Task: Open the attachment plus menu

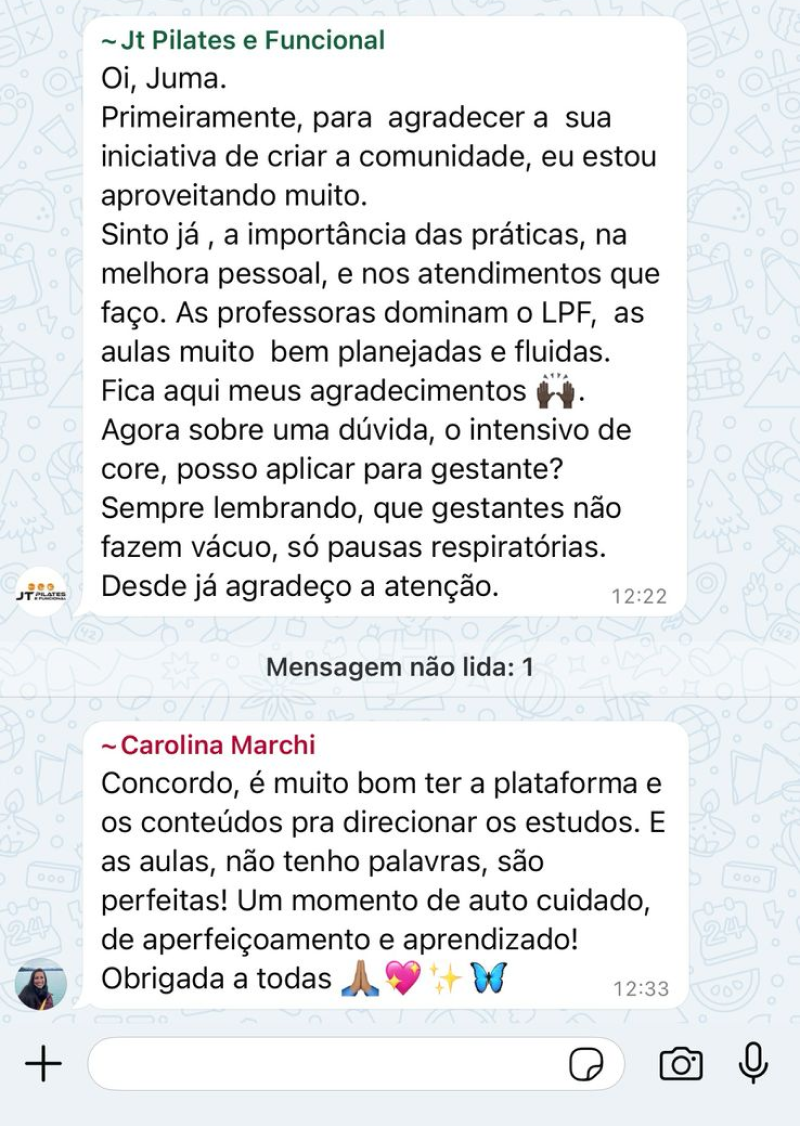Action: tap(43, 1064)
